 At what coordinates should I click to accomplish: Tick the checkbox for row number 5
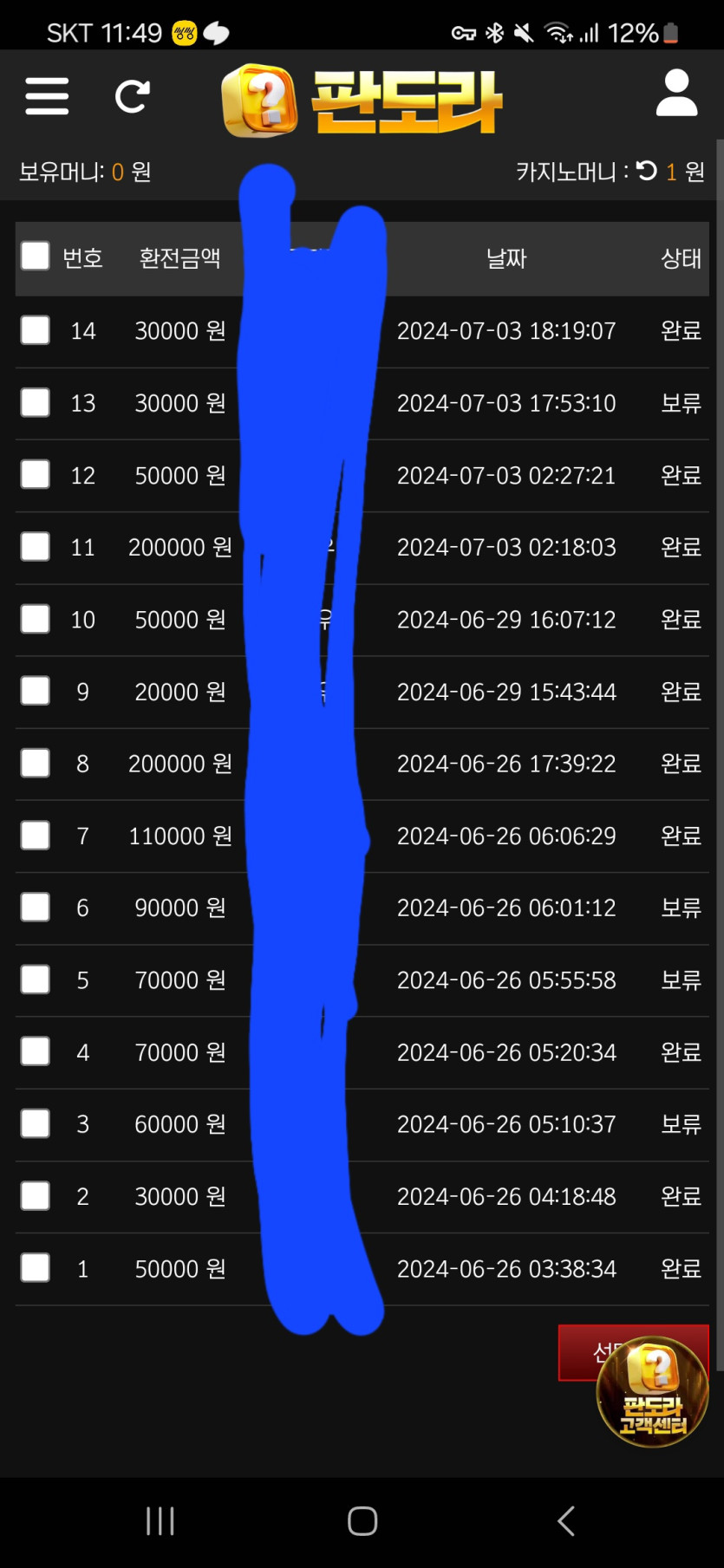[36, 979]
